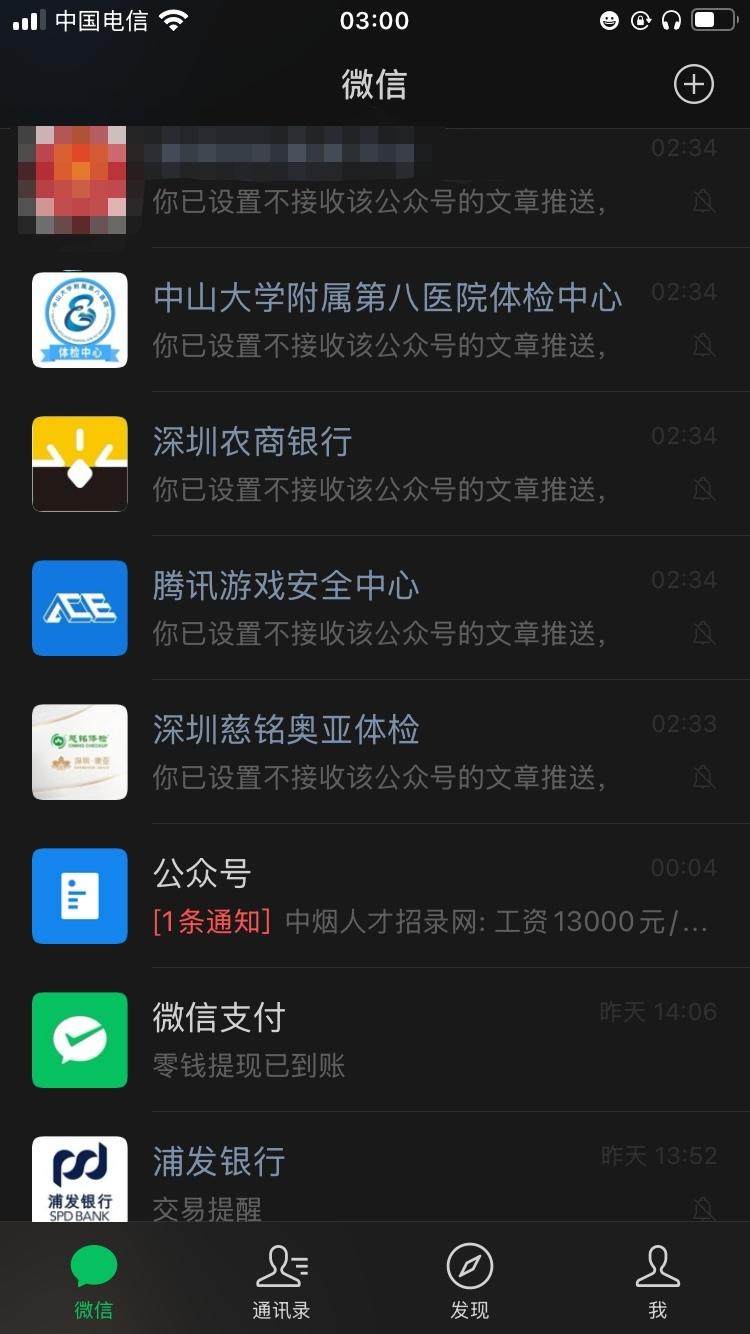Switch to the 通讯录 tab
The width and height of the screenshot is (750, 1334).
point(281,1280)
